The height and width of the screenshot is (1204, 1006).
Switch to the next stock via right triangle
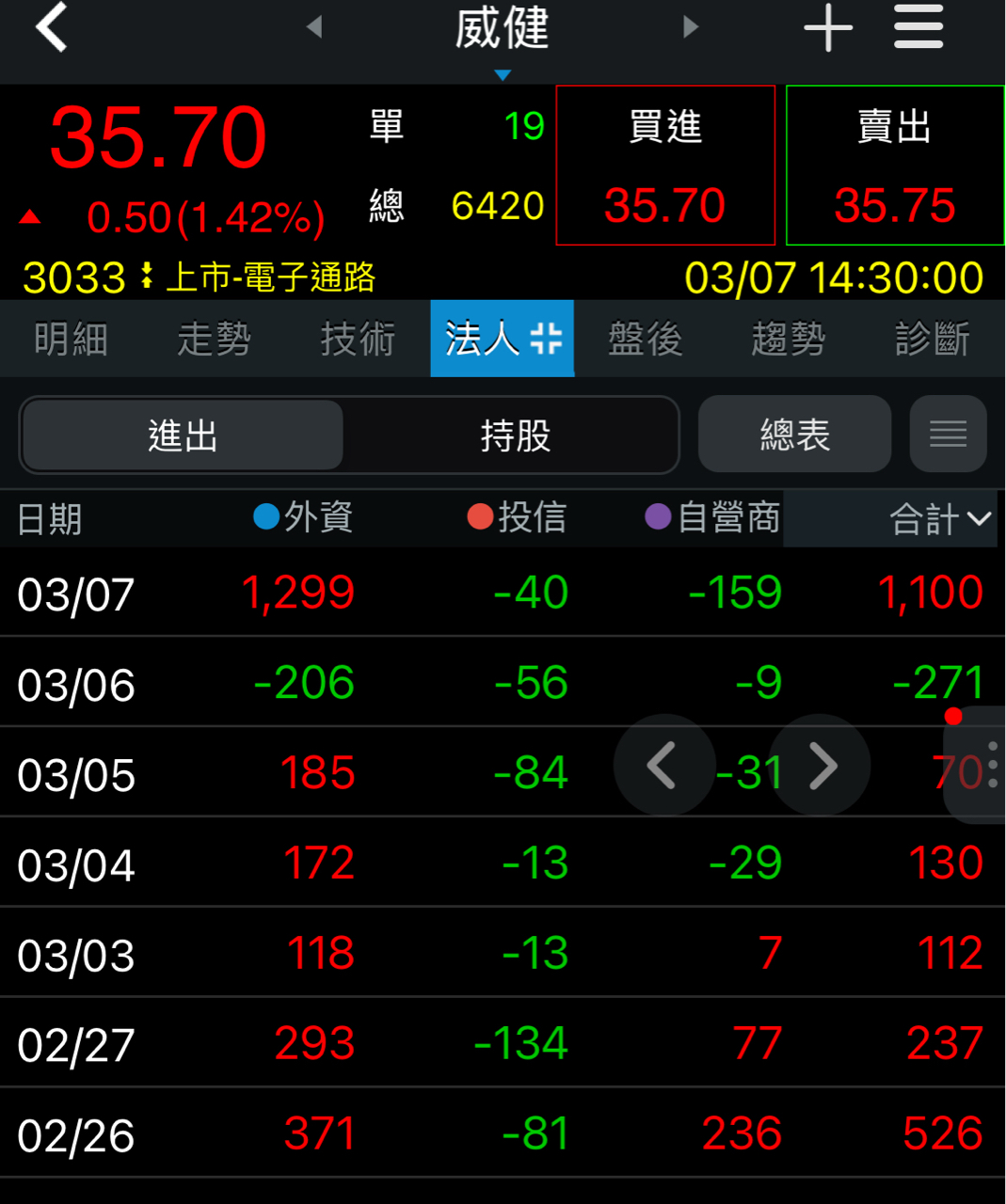691,27
